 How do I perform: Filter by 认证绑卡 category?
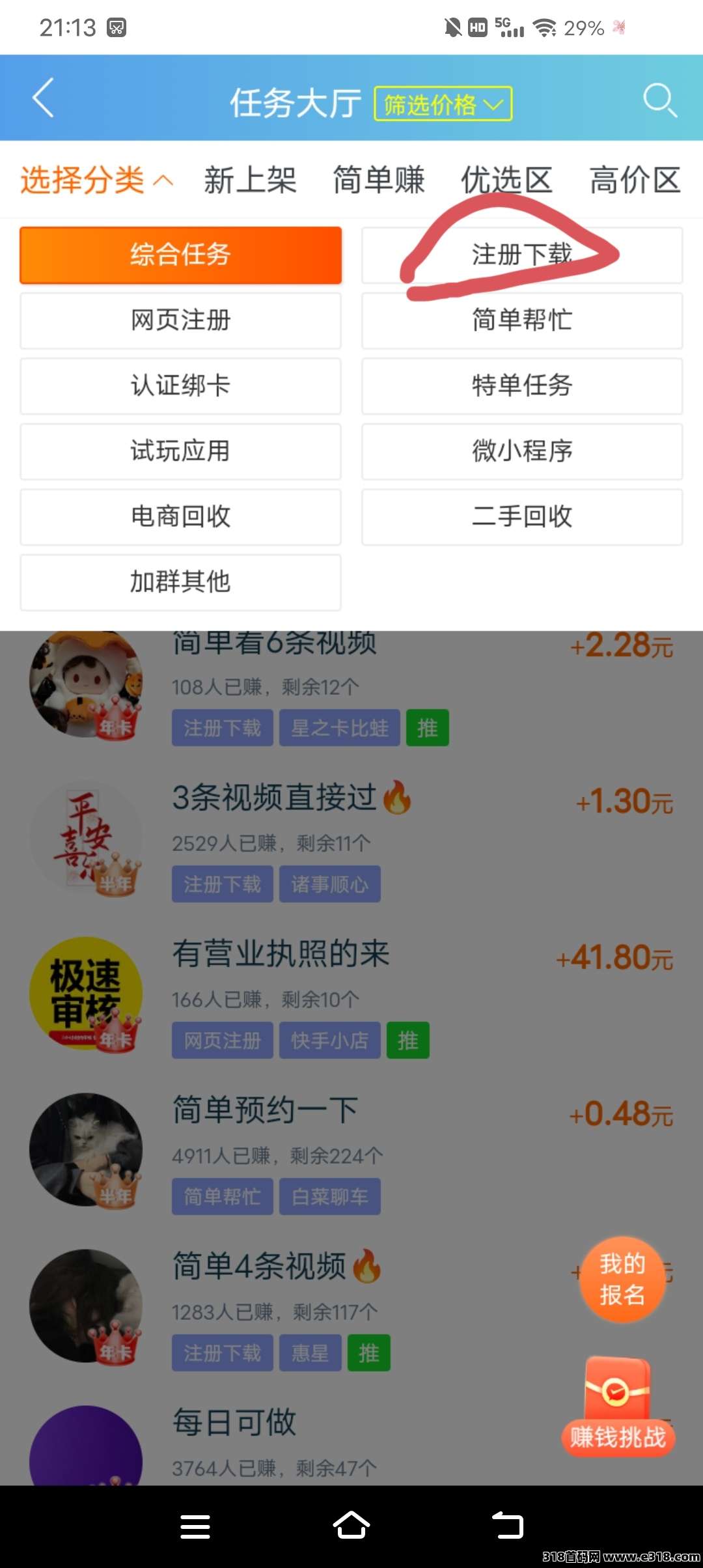click(x=180, y=385)
